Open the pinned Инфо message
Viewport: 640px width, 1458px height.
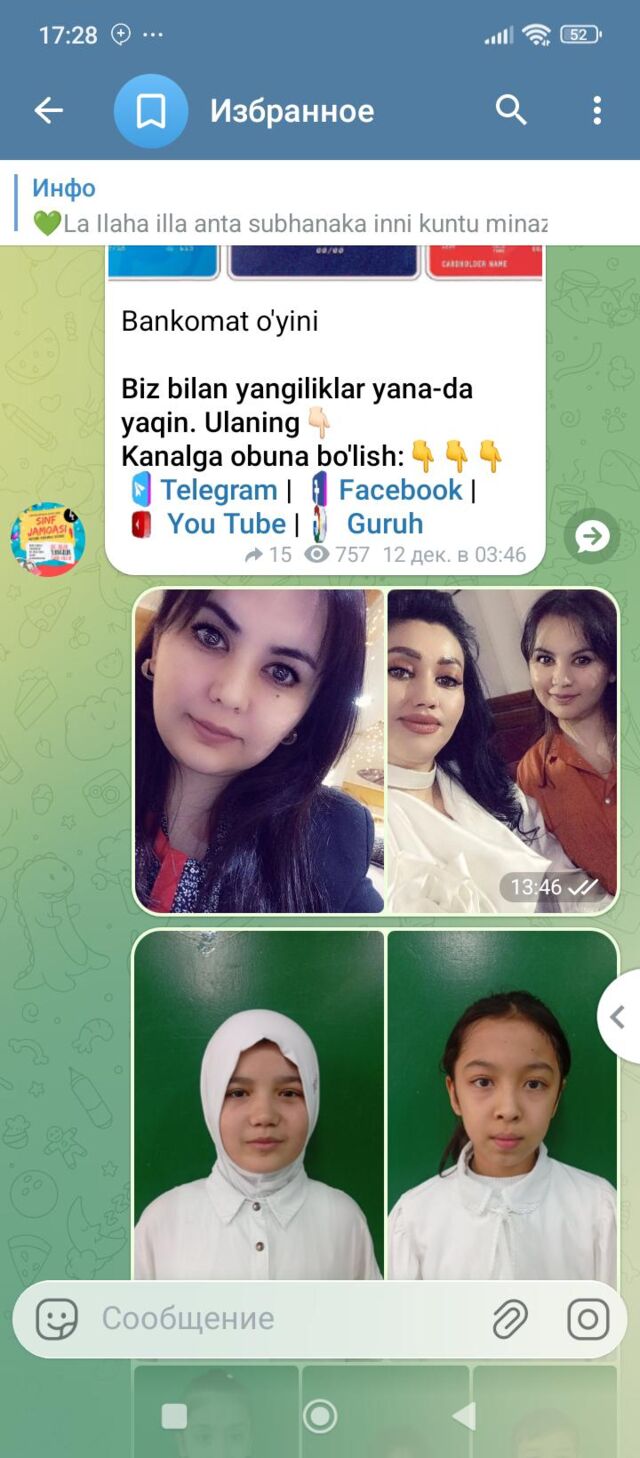point(290,205)
